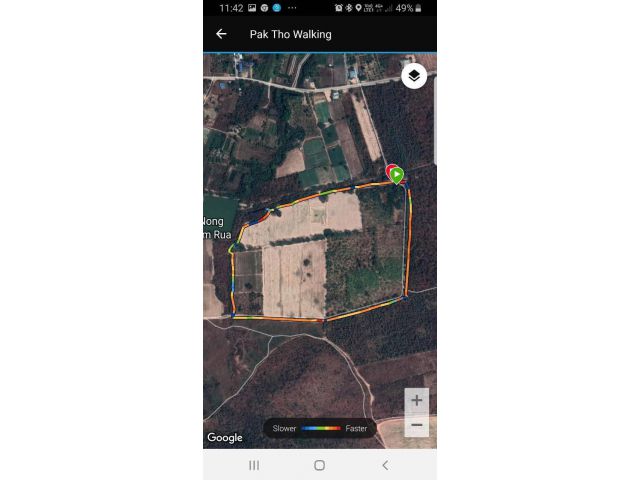Tap the green start marker on route
Screen dimensions: 640x480
397,175
